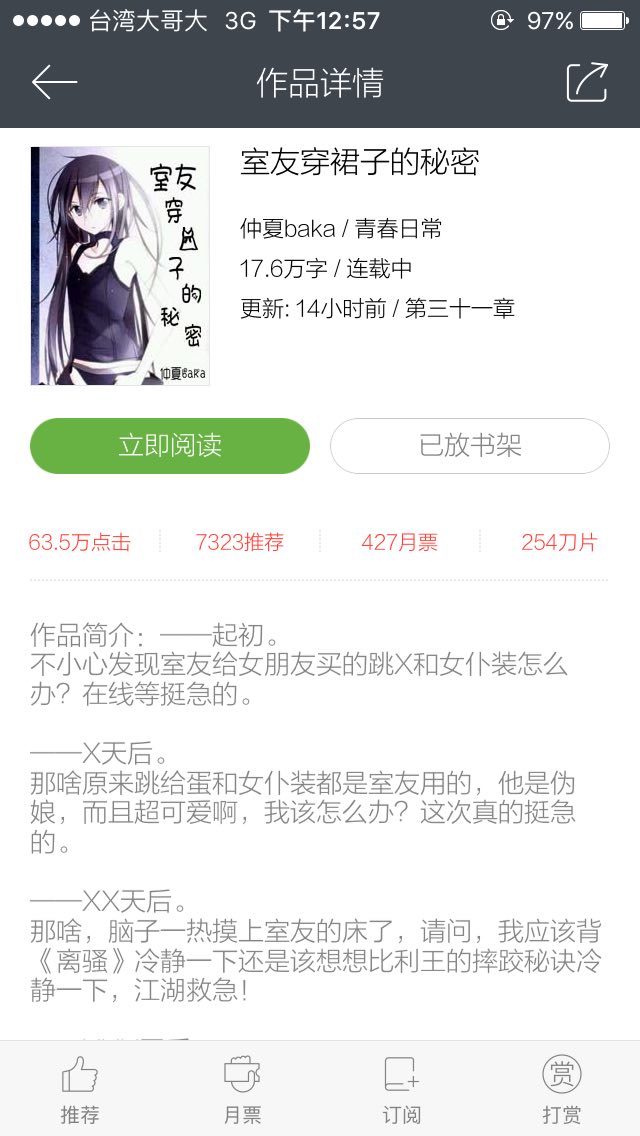Share this novel via the share icon
640x1136 pixels.
(x=587, y=82)
